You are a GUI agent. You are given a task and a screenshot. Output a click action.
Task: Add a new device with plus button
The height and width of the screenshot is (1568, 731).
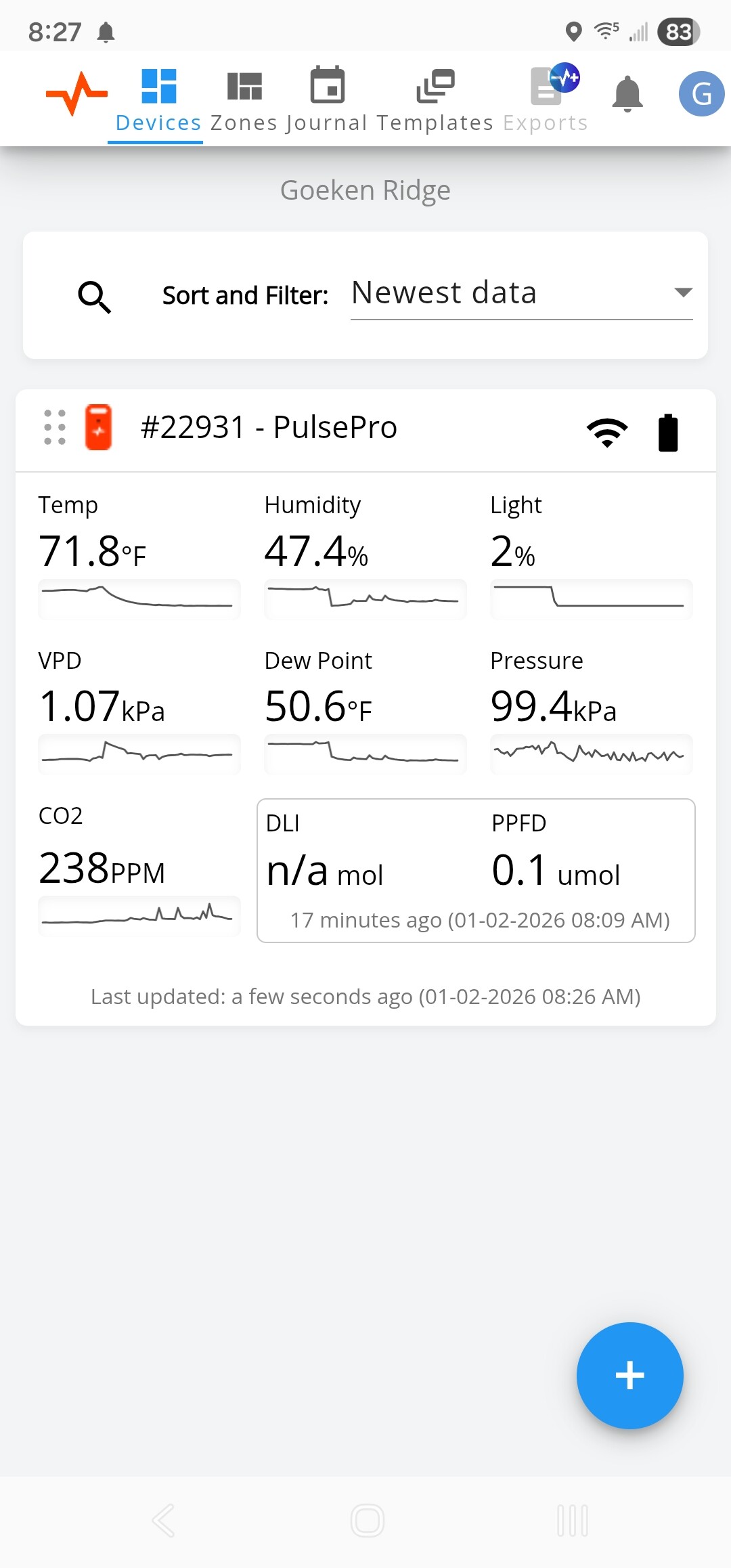pos(629,1375)
